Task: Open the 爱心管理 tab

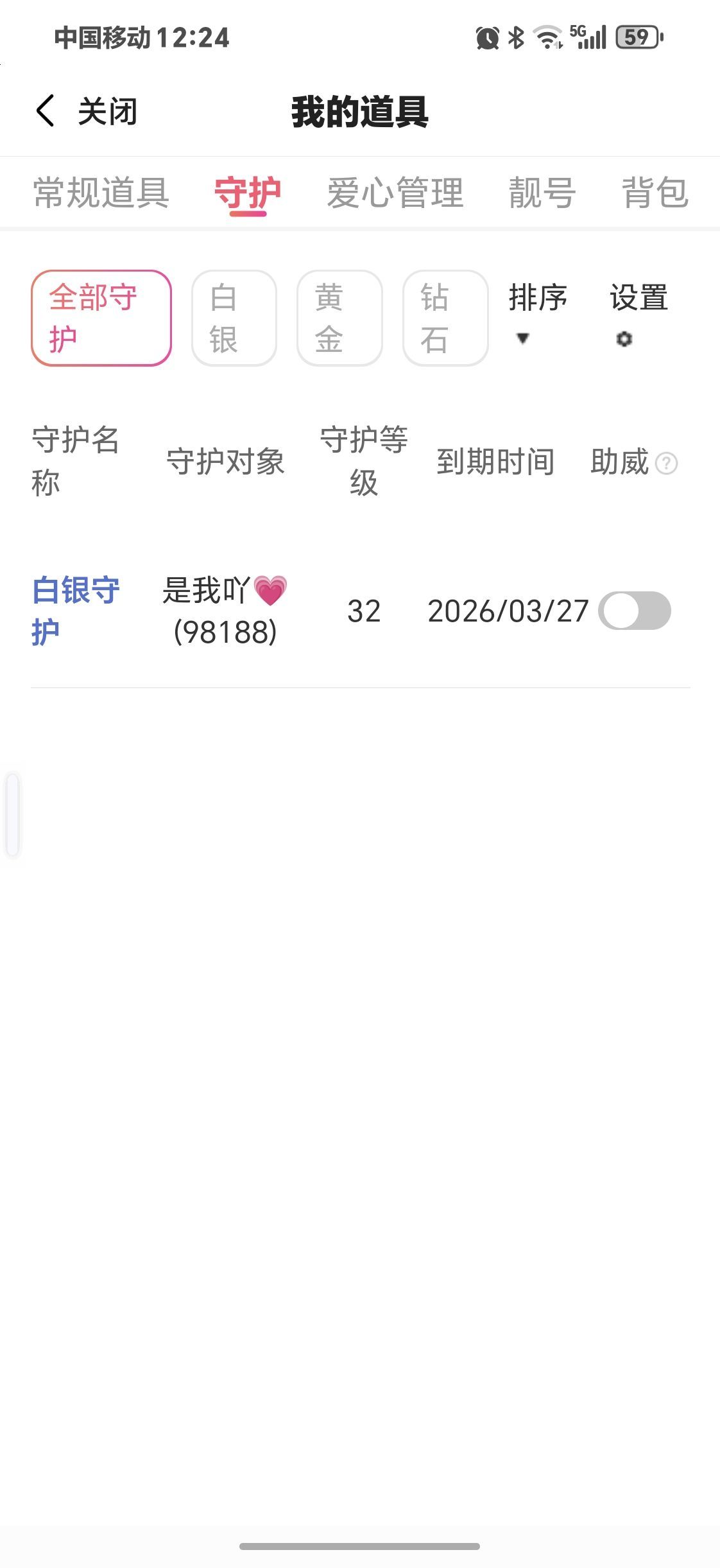Action: [x=395, y=193]
